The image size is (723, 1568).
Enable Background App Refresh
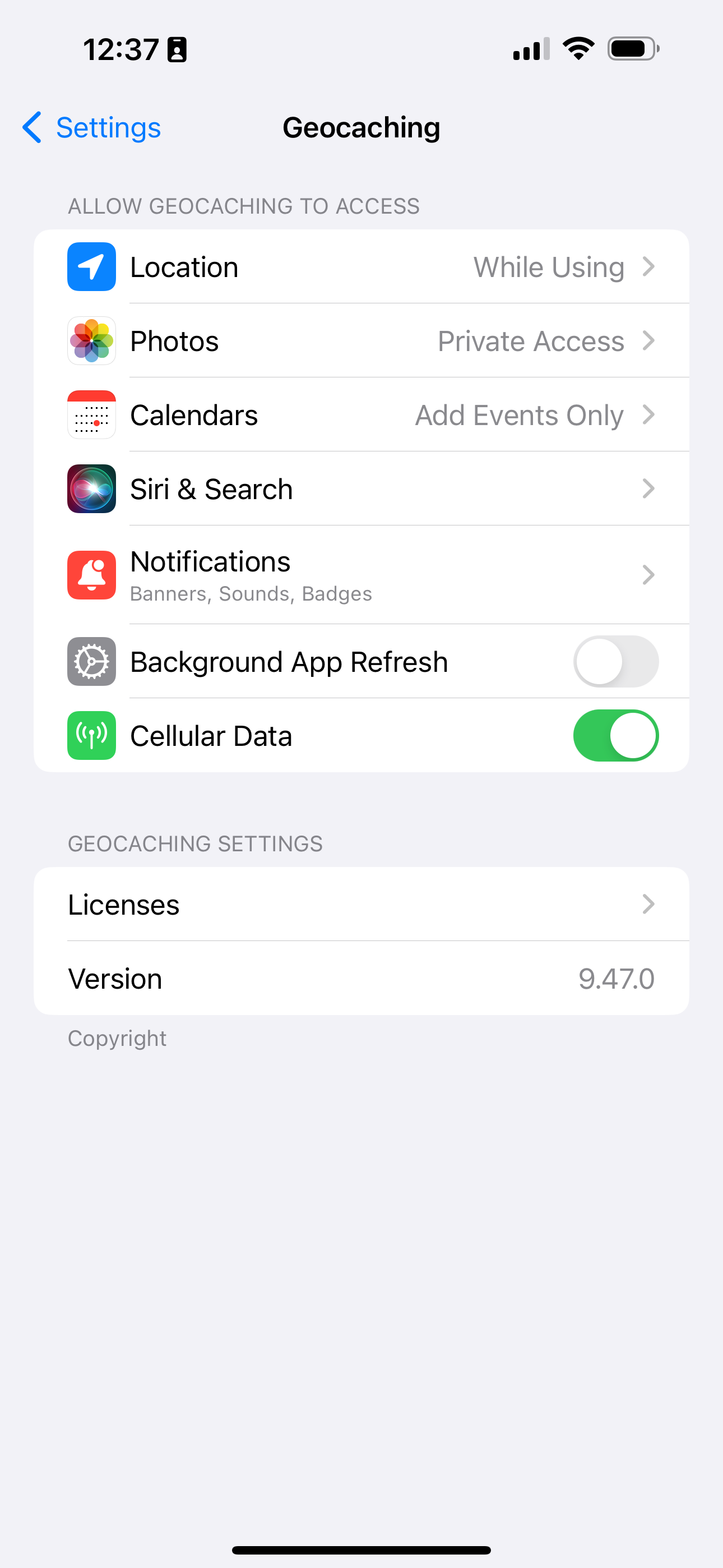pos(615,662)
